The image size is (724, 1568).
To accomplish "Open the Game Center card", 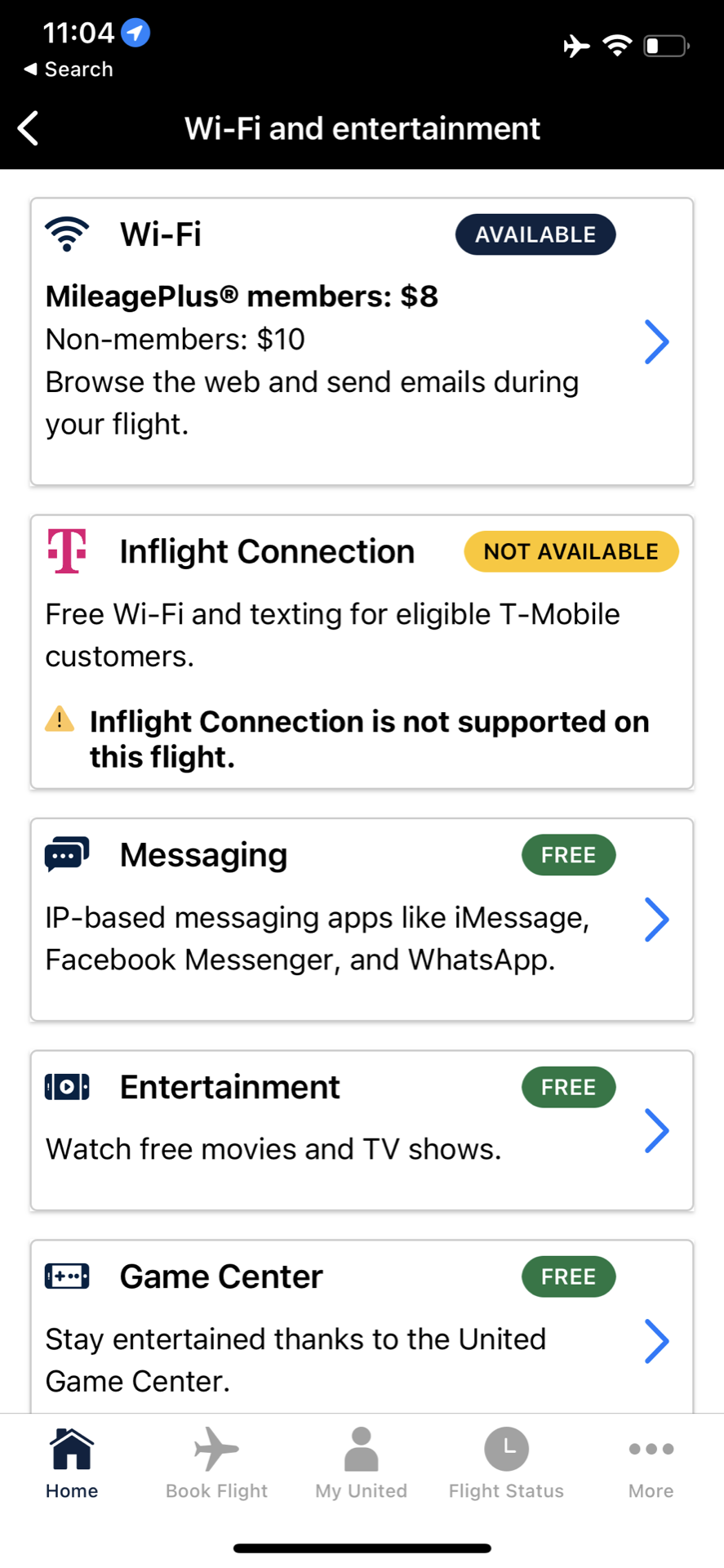I will (x=362, y=1327).
